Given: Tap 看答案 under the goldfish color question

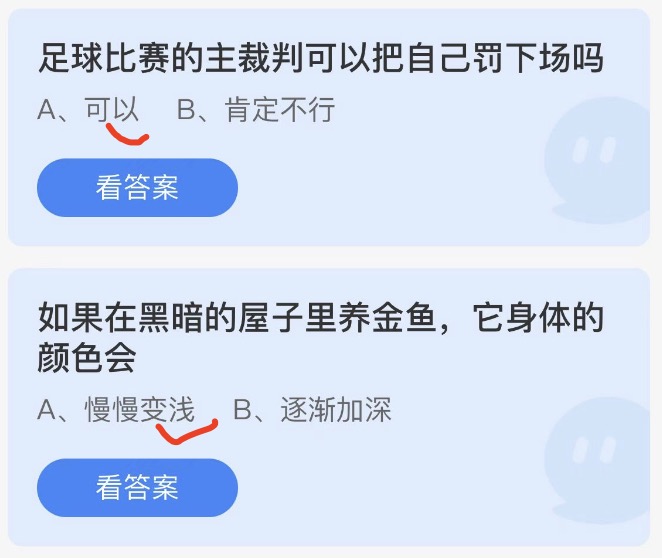Looking at the screenshot, I should coord(137,487).
